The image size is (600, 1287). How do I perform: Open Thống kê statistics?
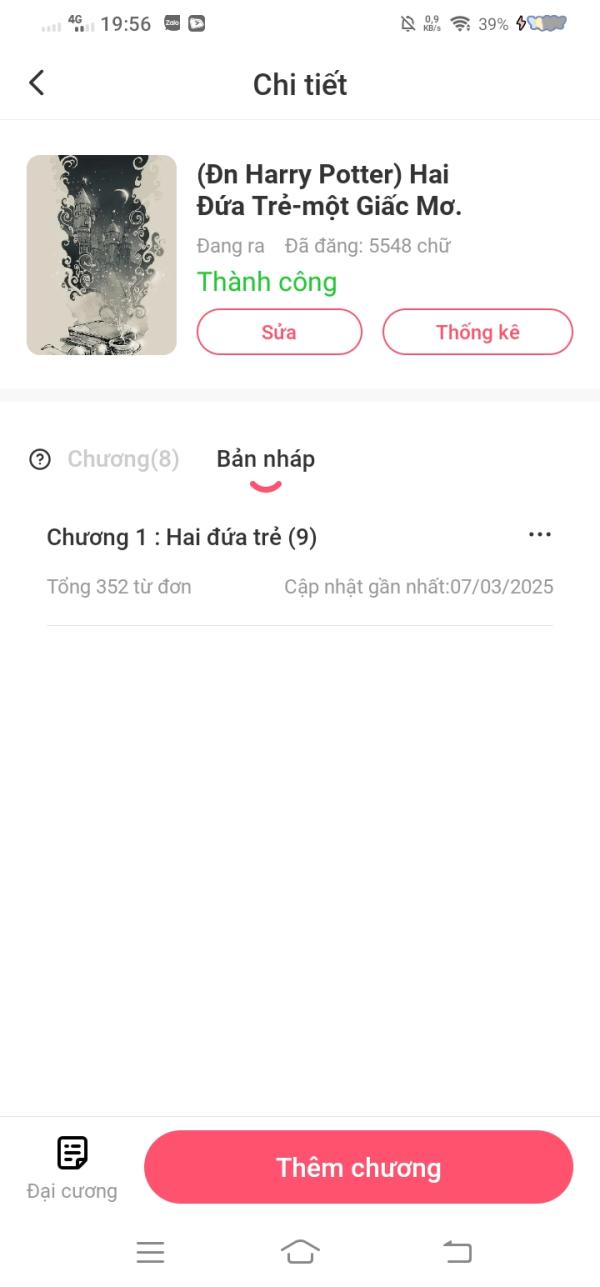[x=477, y=332]
